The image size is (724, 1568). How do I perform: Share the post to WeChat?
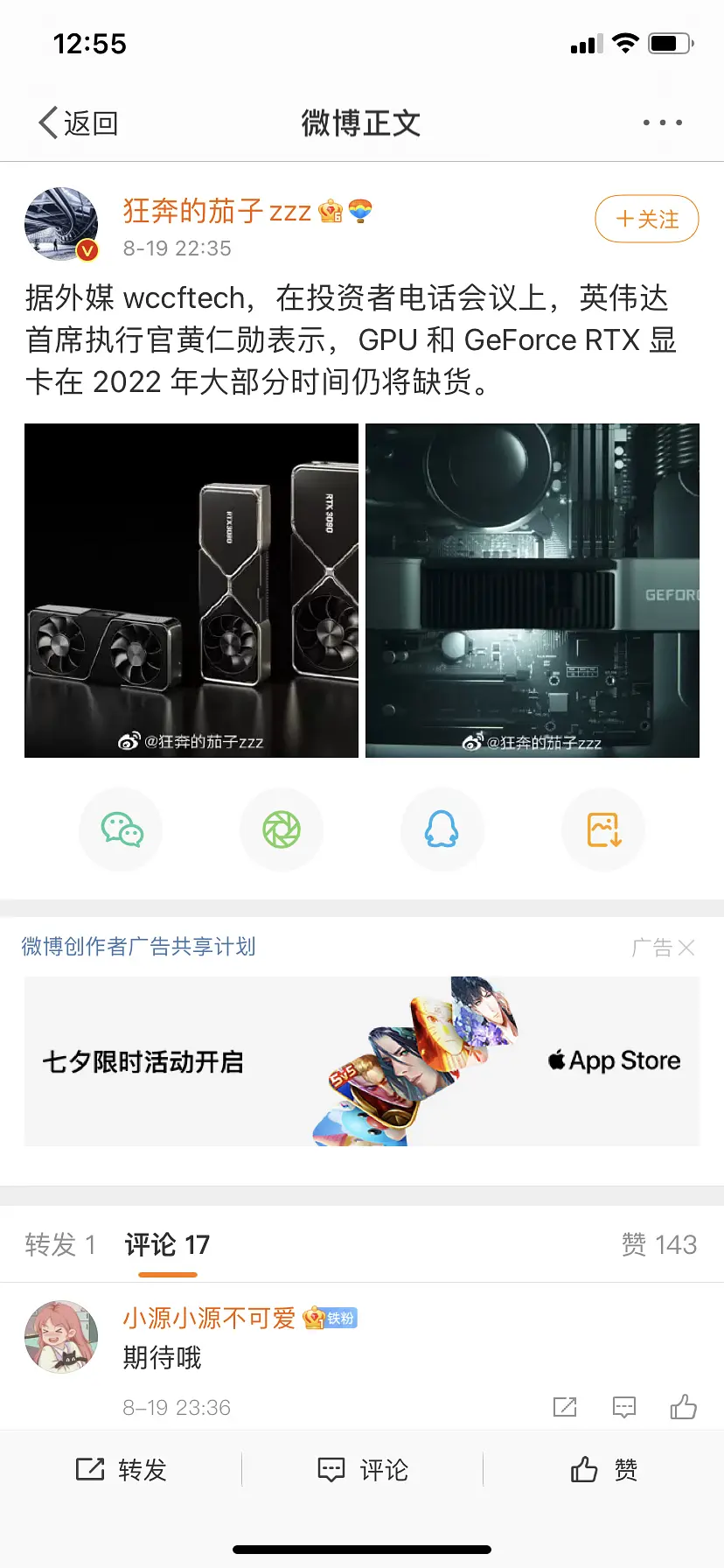click(x=122, y=829)
